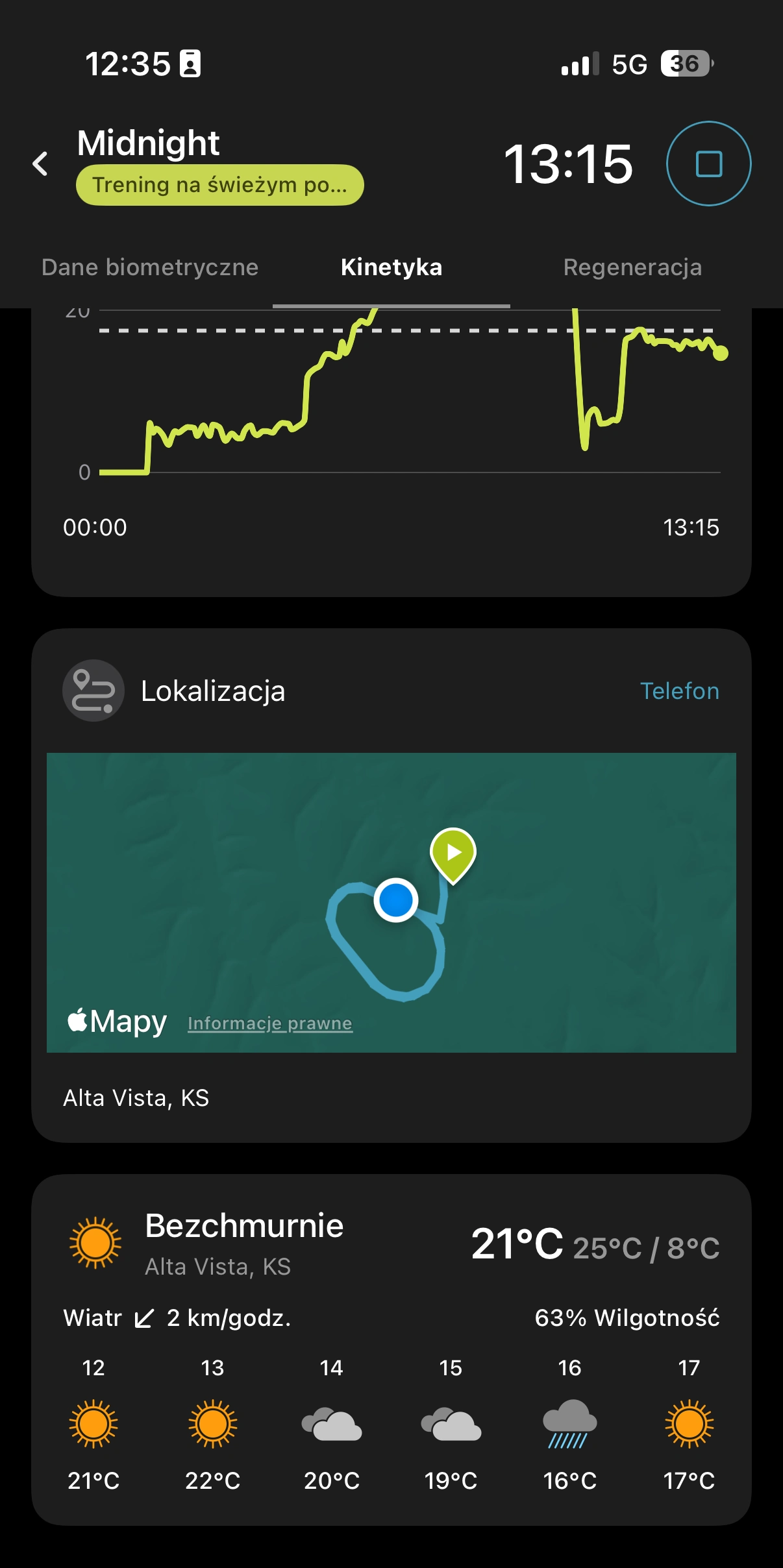Go back using the top-left arrow
Screen dimensions: 783x1568
[40, 164]
